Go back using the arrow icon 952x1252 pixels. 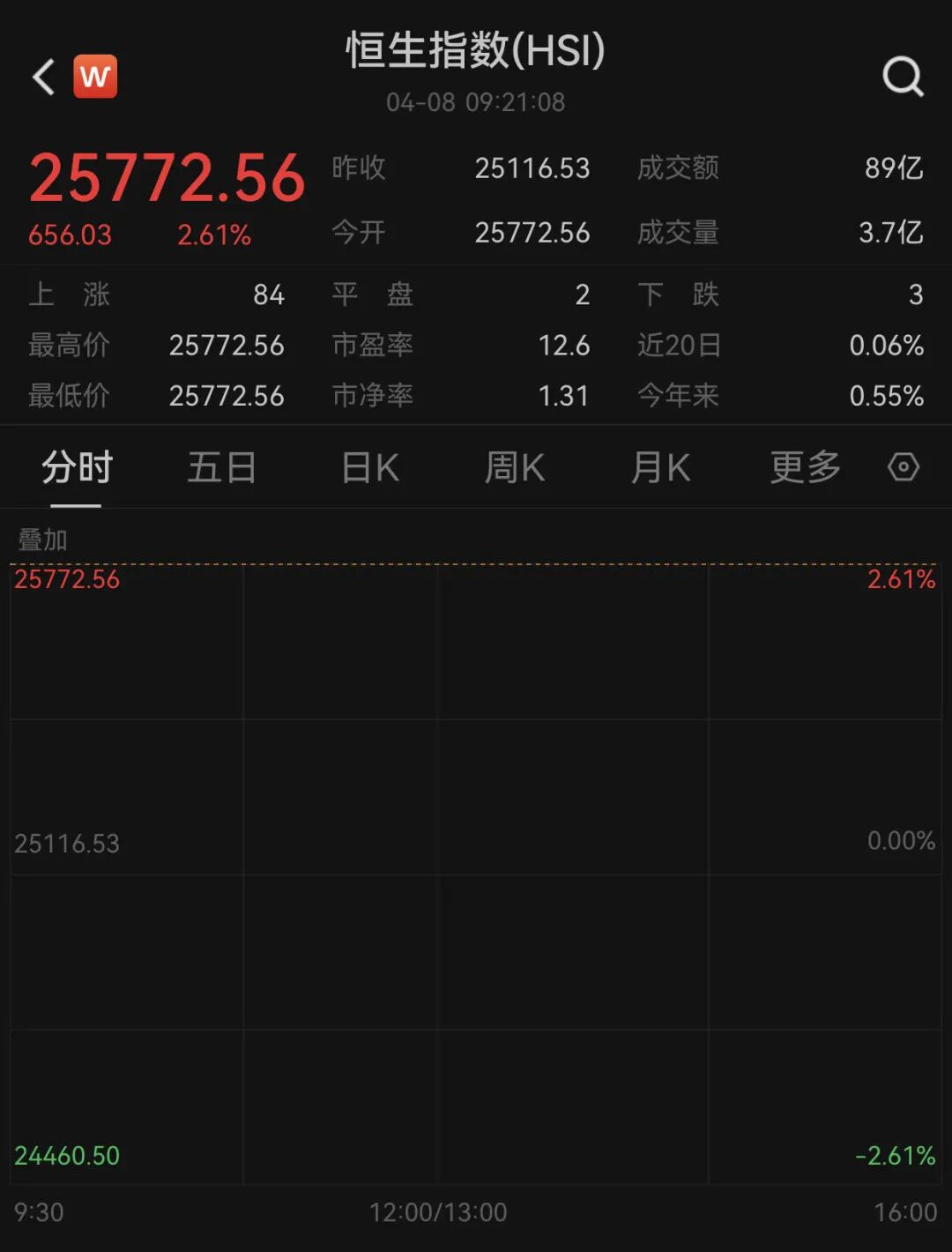44,78
